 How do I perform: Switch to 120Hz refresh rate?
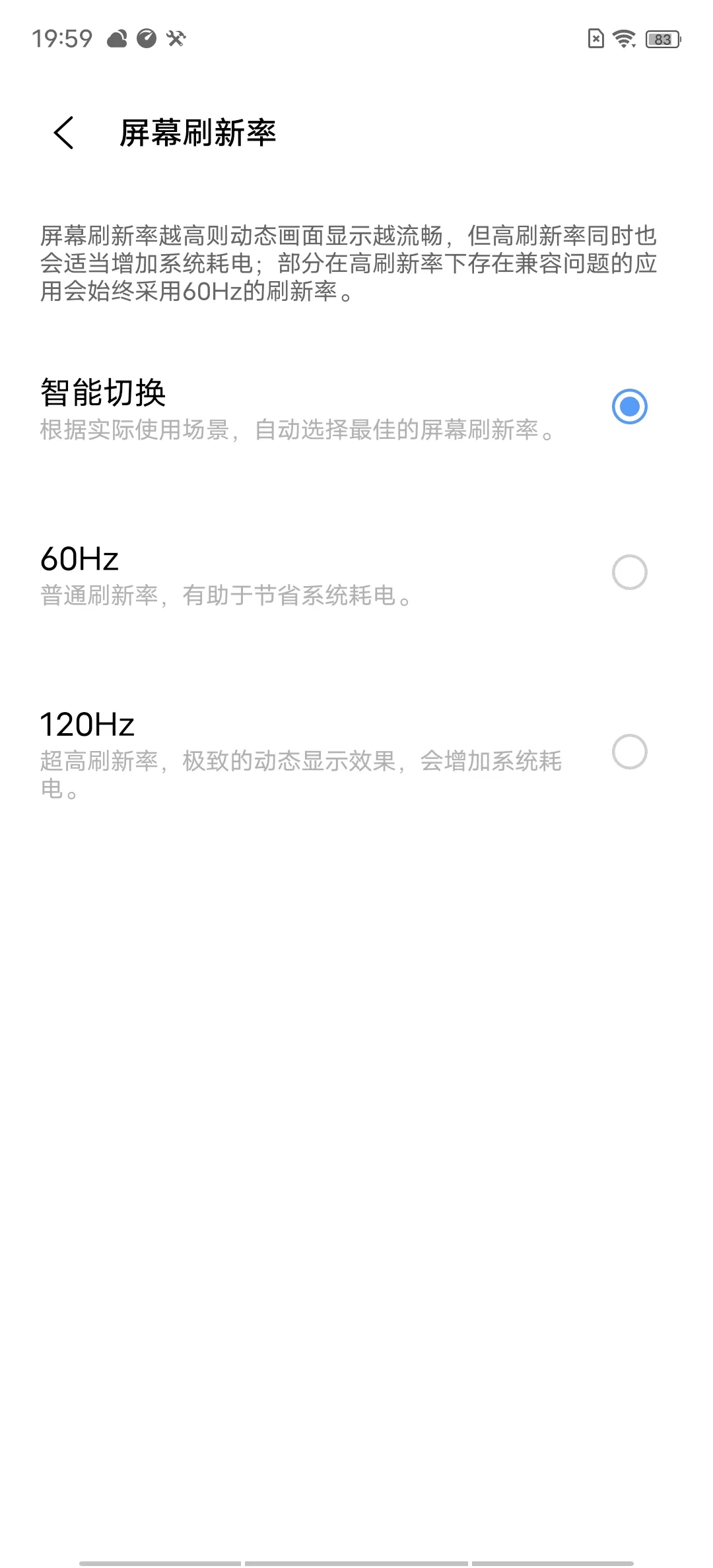pyautogui.click(x=356, y=752)
